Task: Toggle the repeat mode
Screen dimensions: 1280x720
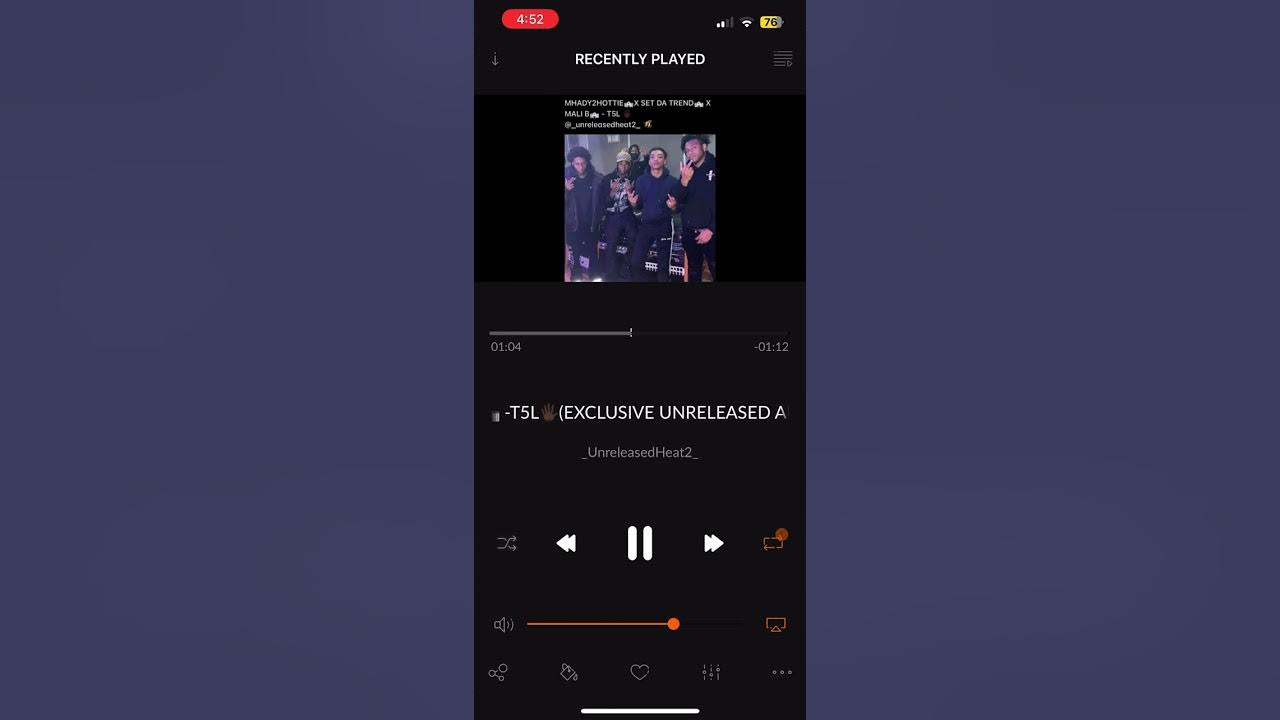Action: [773, 543]
